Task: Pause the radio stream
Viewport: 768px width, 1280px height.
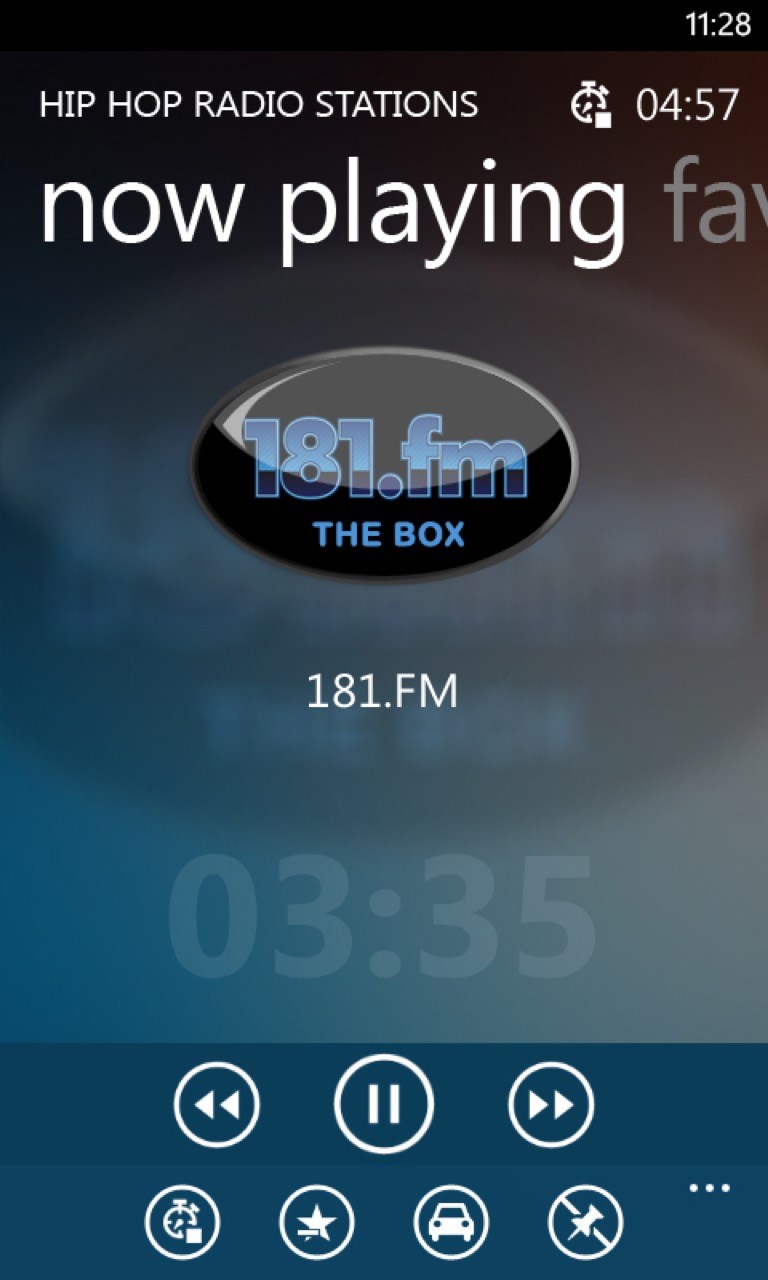Action: [x=383, y=1104]
